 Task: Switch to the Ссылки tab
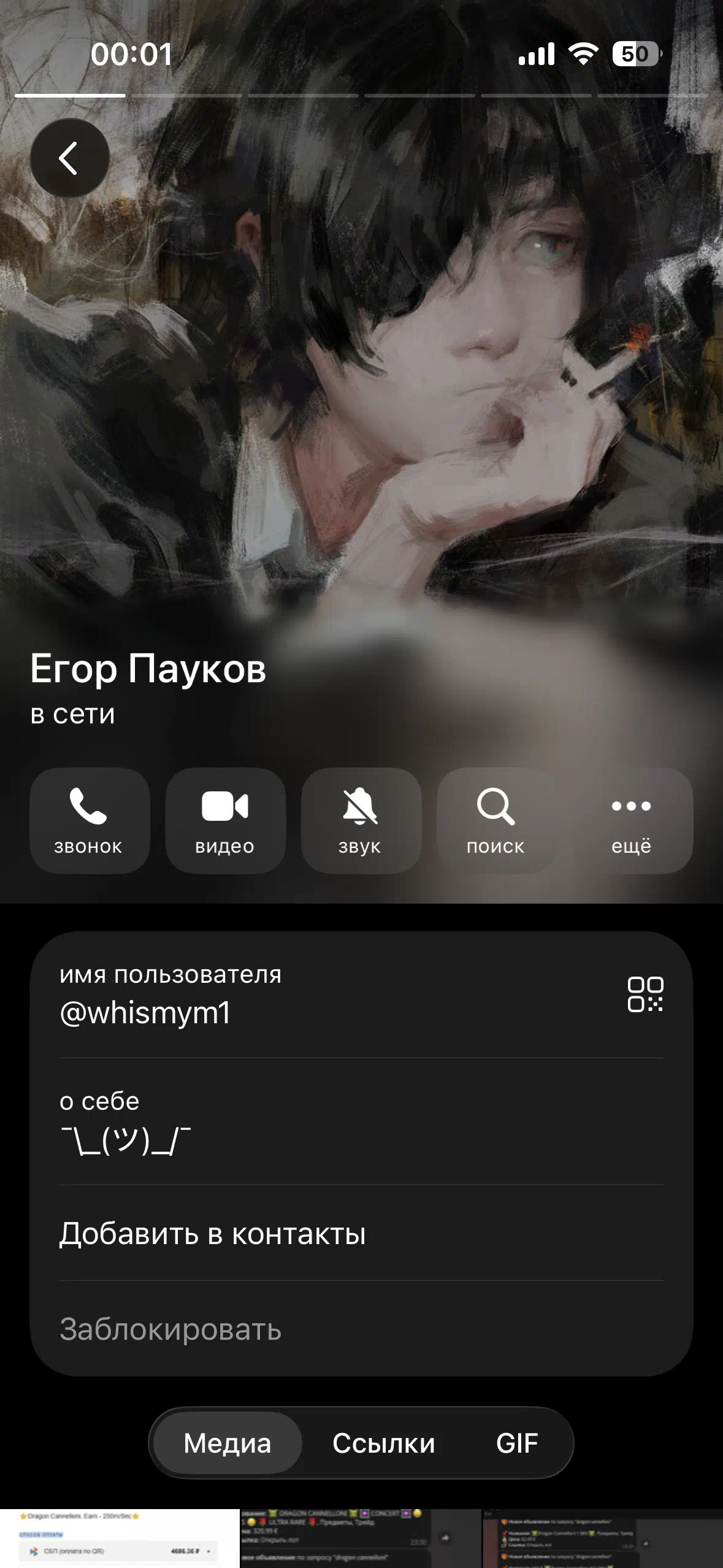[x=384, y=1443]
